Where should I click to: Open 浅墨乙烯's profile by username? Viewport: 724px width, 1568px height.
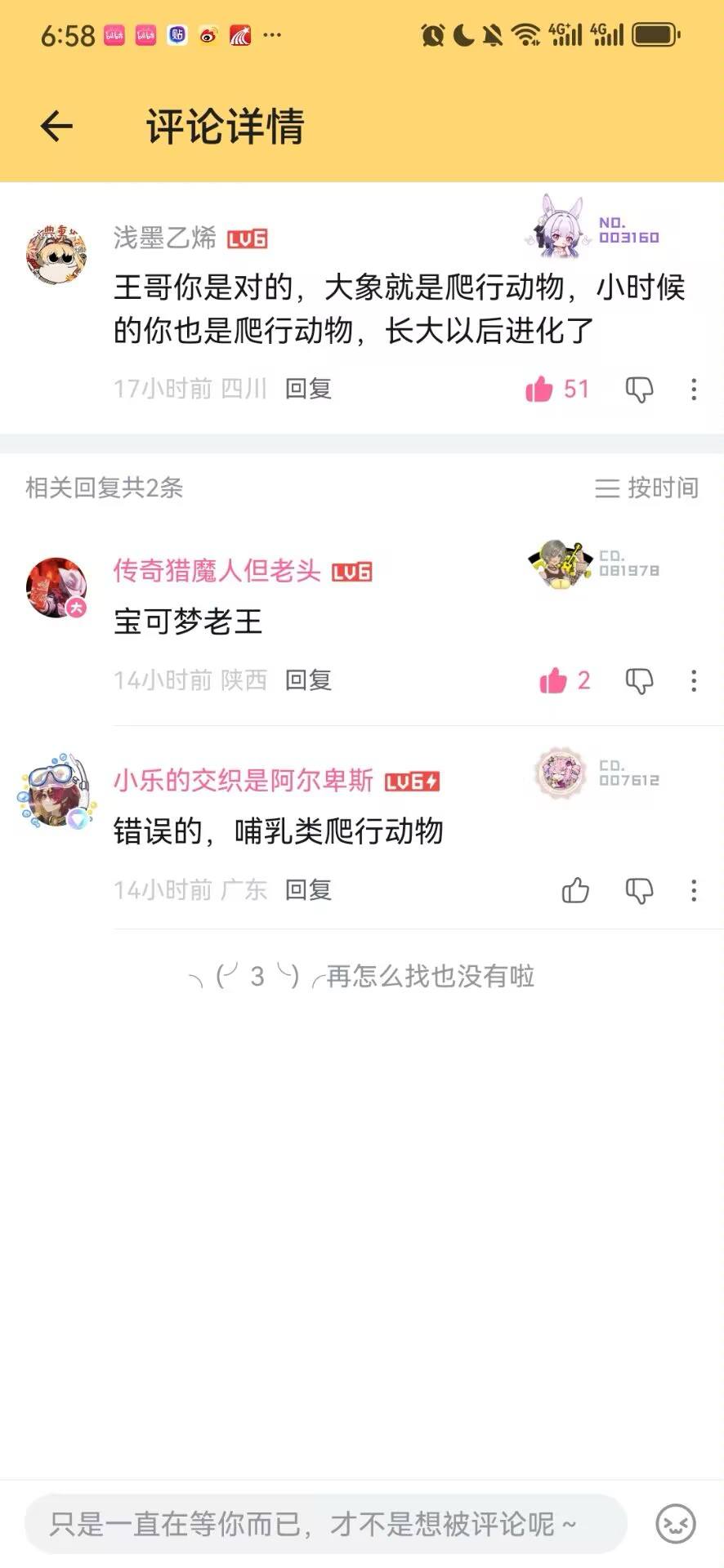click(164, 238)
